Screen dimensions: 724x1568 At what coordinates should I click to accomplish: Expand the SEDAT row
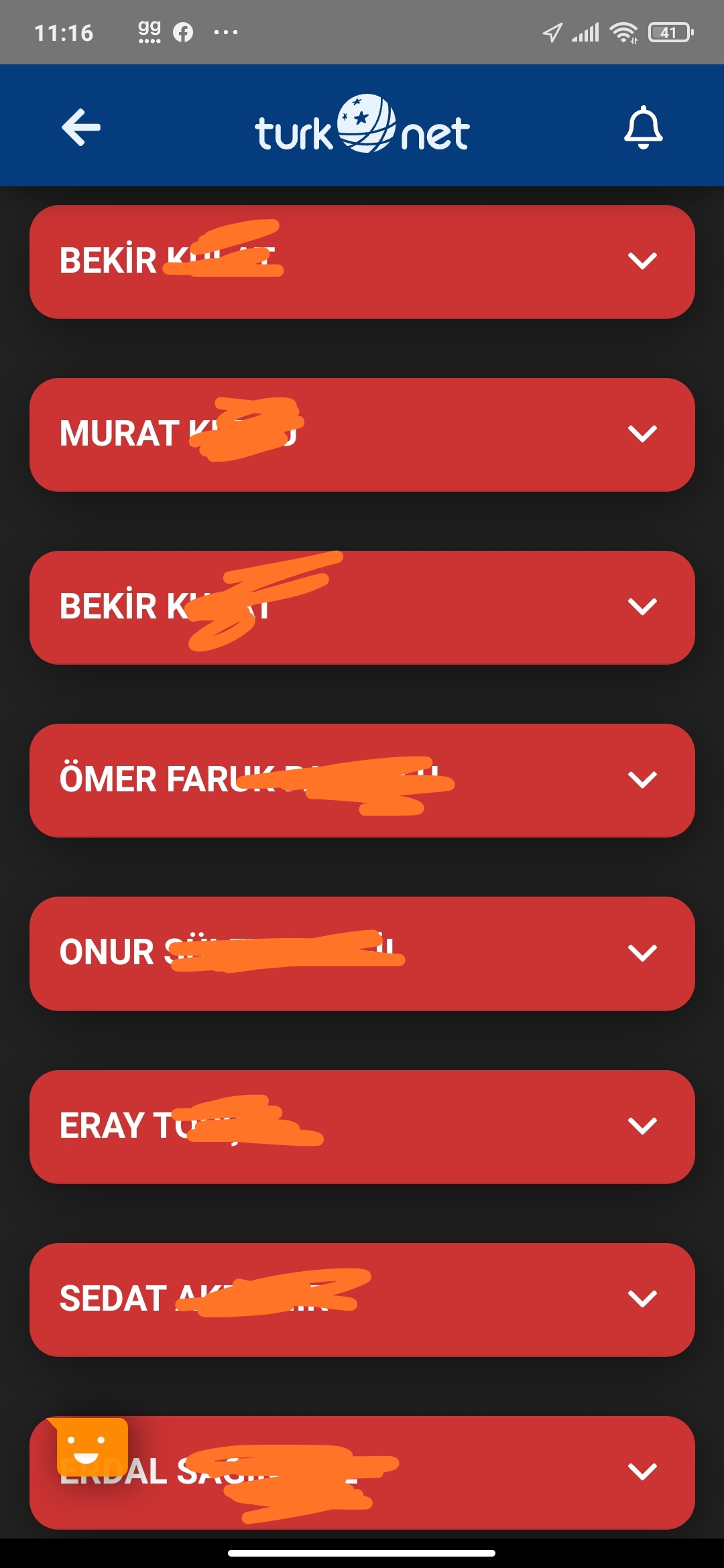[x=362, y=1299]
